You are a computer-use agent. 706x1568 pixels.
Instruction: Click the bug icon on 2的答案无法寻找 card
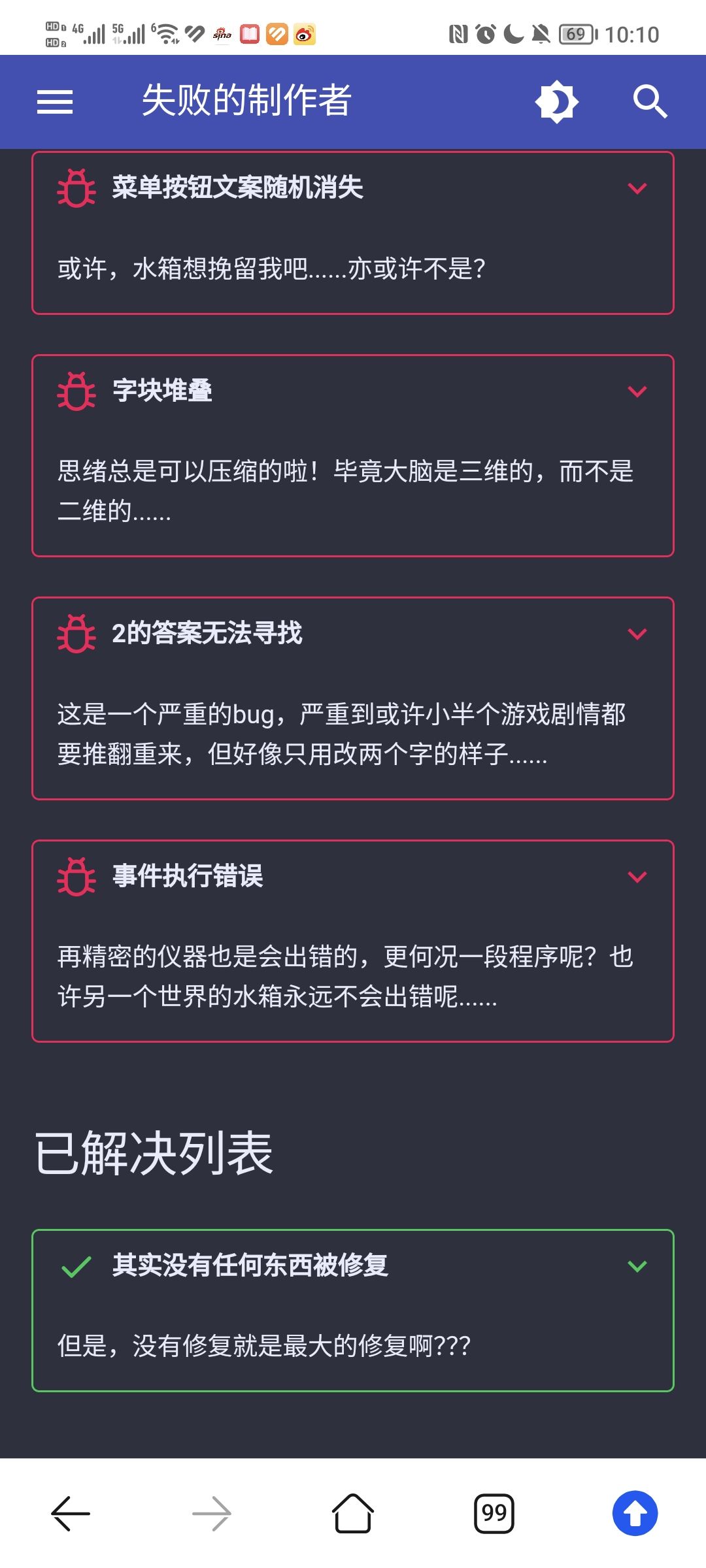[76, 632]
